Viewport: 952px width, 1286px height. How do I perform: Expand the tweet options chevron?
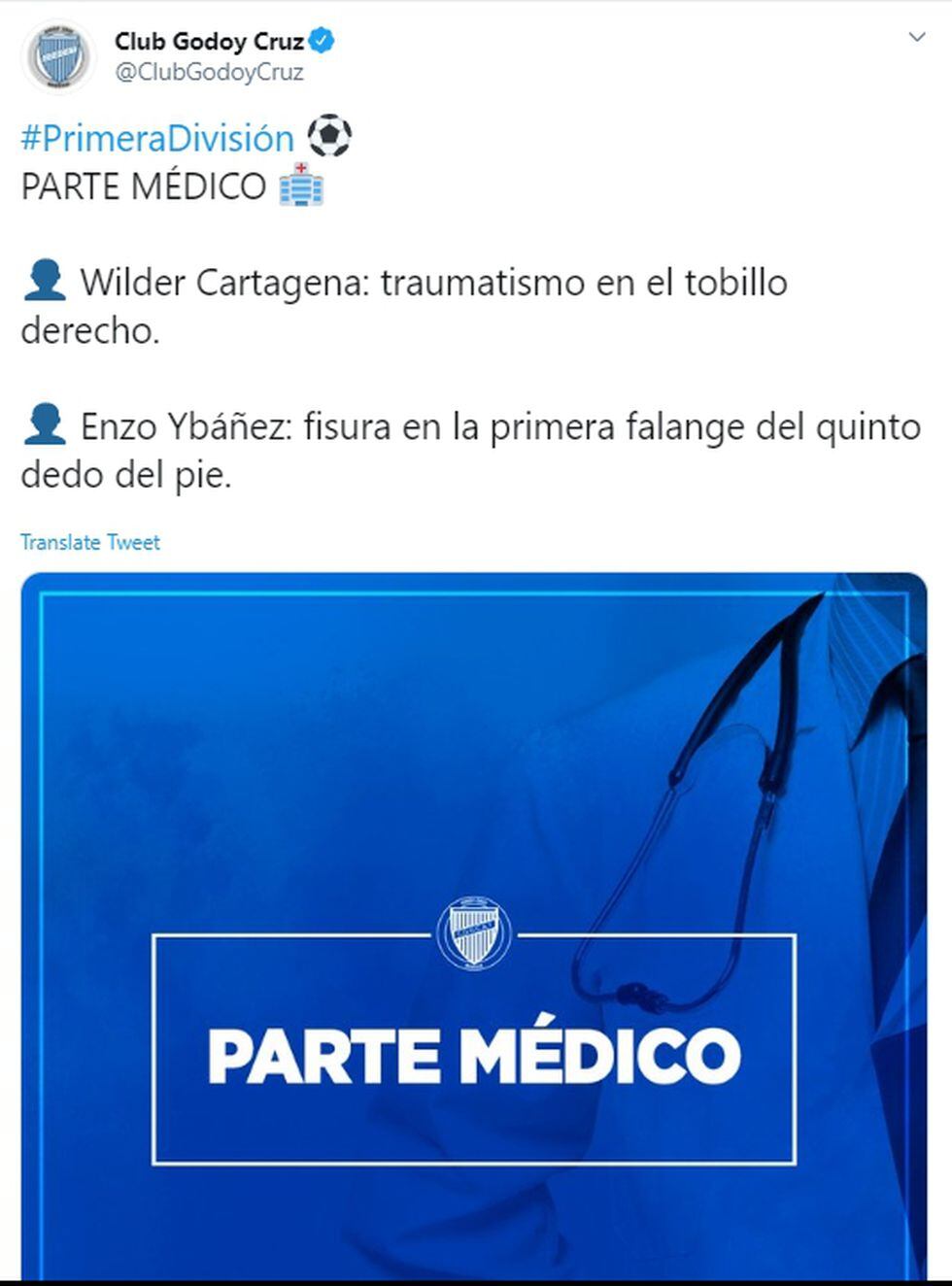point(916,38)
